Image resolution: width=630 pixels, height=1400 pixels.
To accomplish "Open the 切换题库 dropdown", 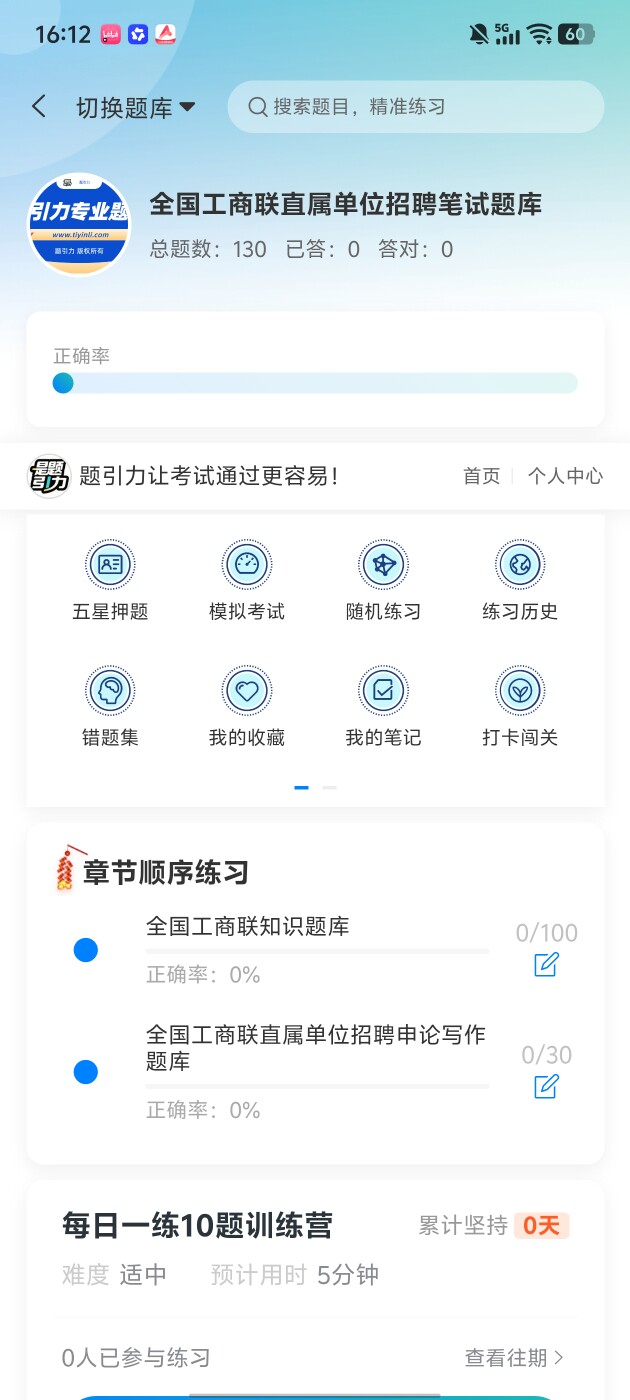I will coord(135,108).
